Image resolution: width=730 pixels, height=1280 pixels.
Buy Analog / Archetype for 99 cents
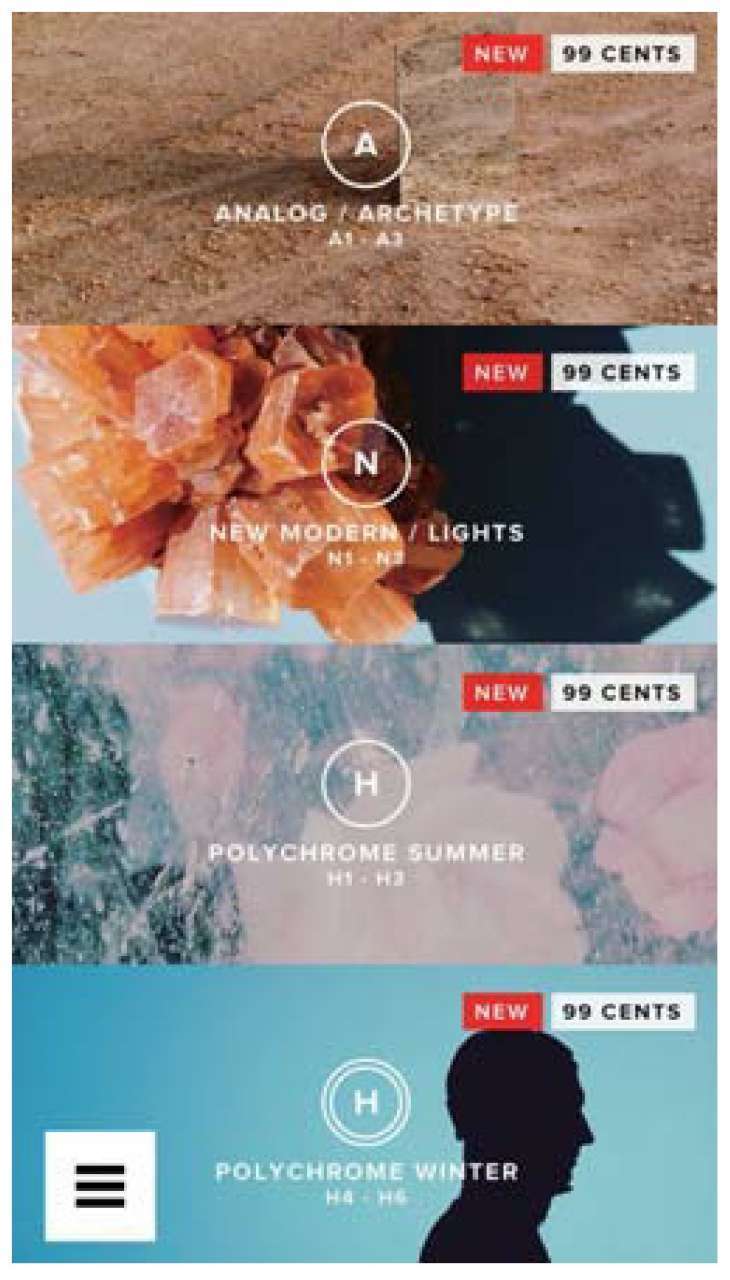(x=622, y=54)
